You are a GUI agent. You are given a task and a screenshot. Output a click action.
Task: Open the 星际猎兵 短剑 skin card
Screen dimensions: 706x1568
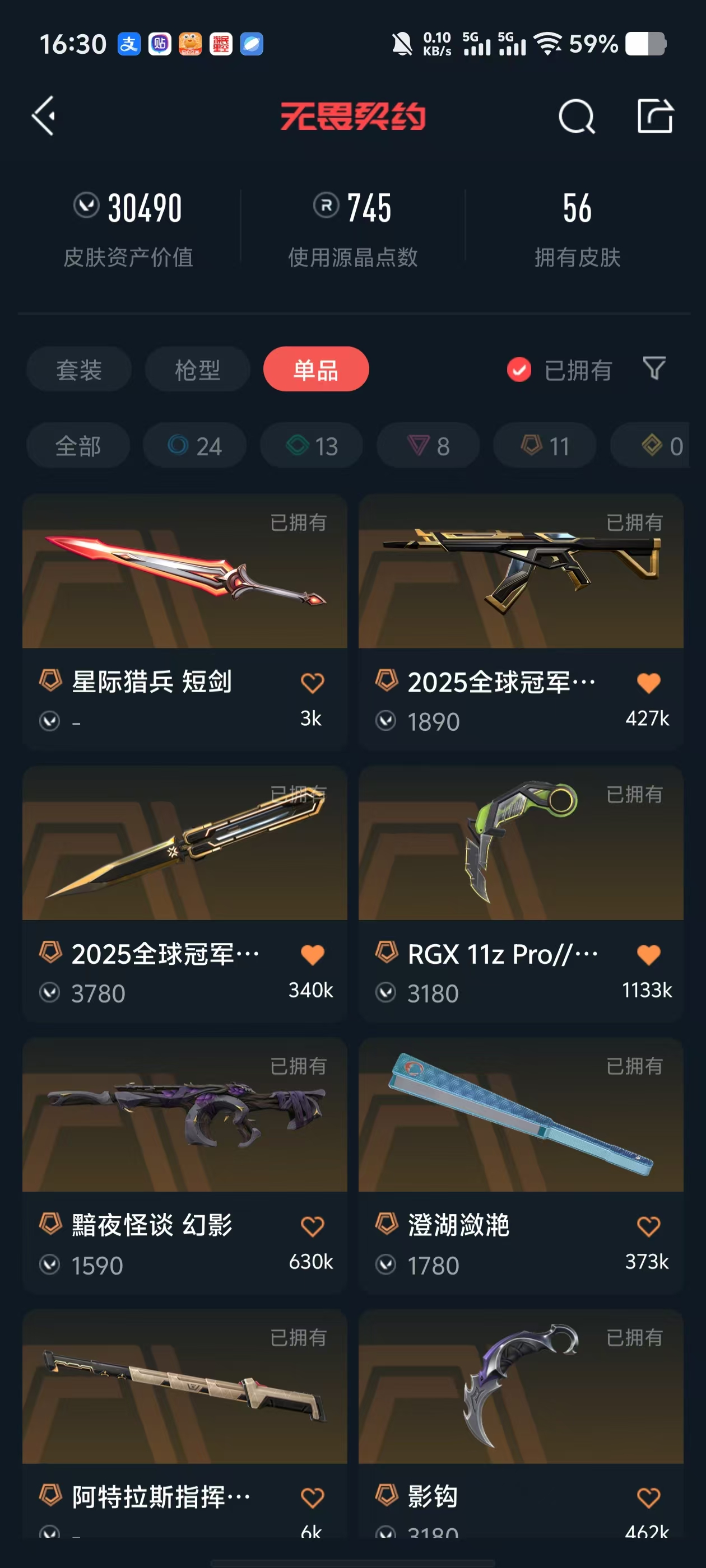(x=184, y=572)
